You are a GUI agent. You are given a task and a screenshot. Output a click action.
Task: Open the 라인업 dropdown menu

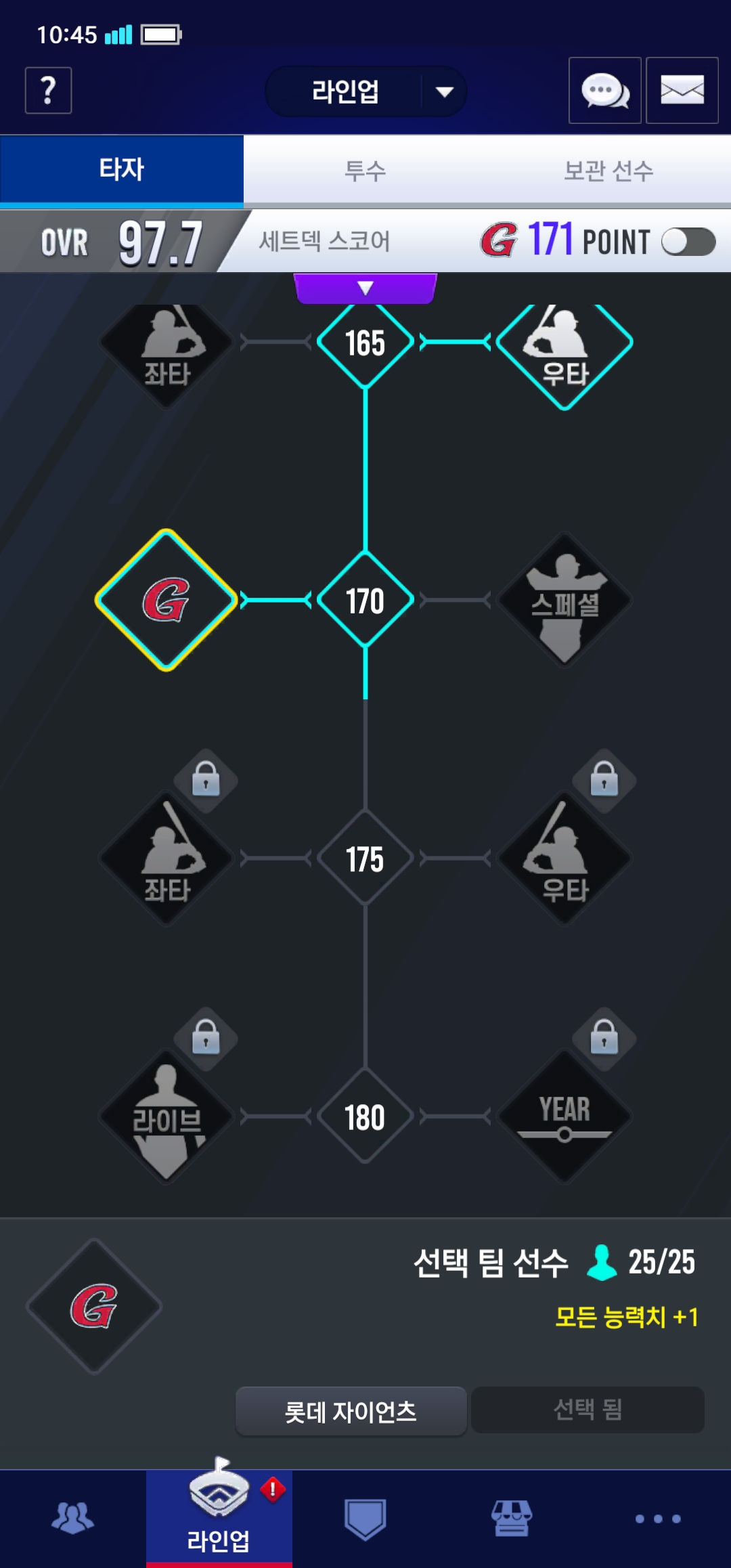coord(365,91)
